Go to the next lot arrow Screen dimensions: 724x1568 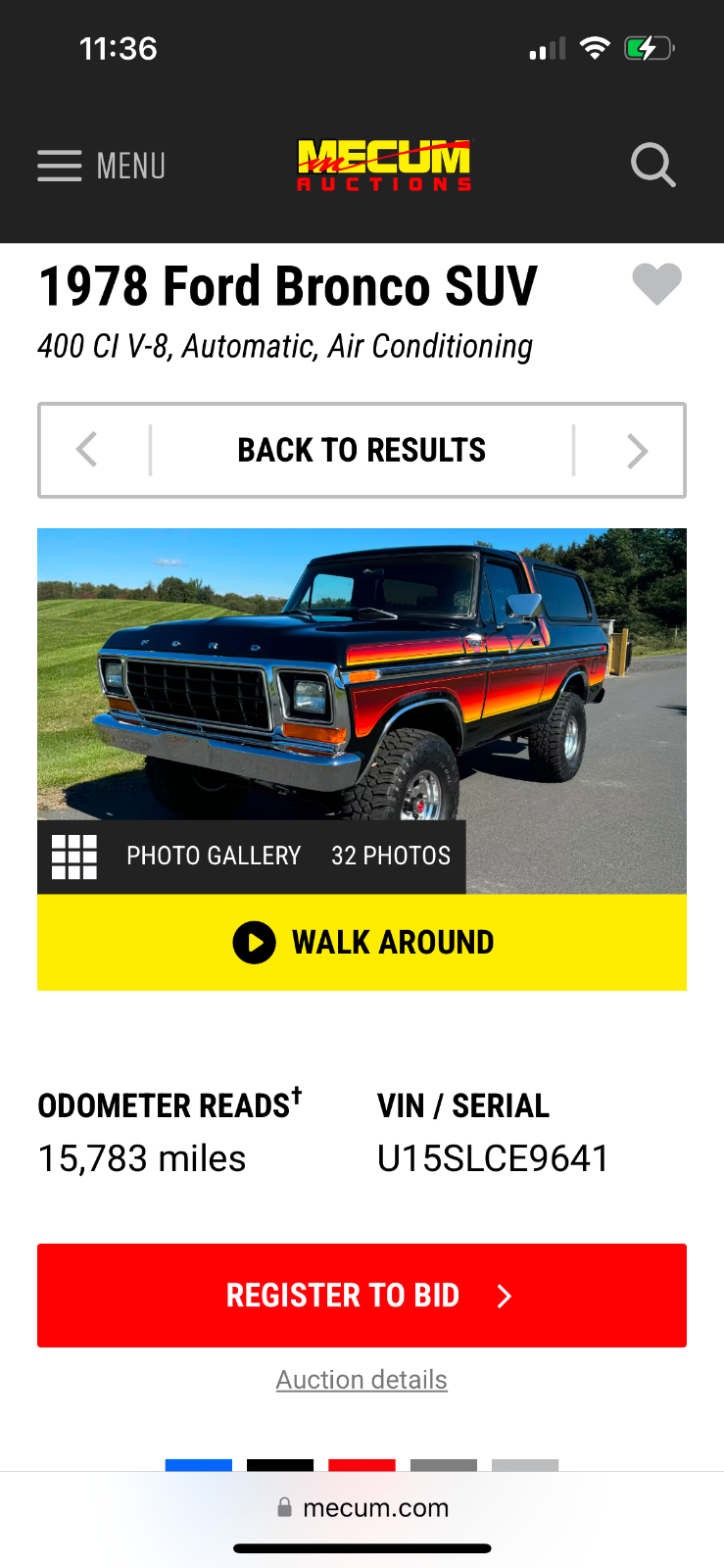[x=637, y=451]
